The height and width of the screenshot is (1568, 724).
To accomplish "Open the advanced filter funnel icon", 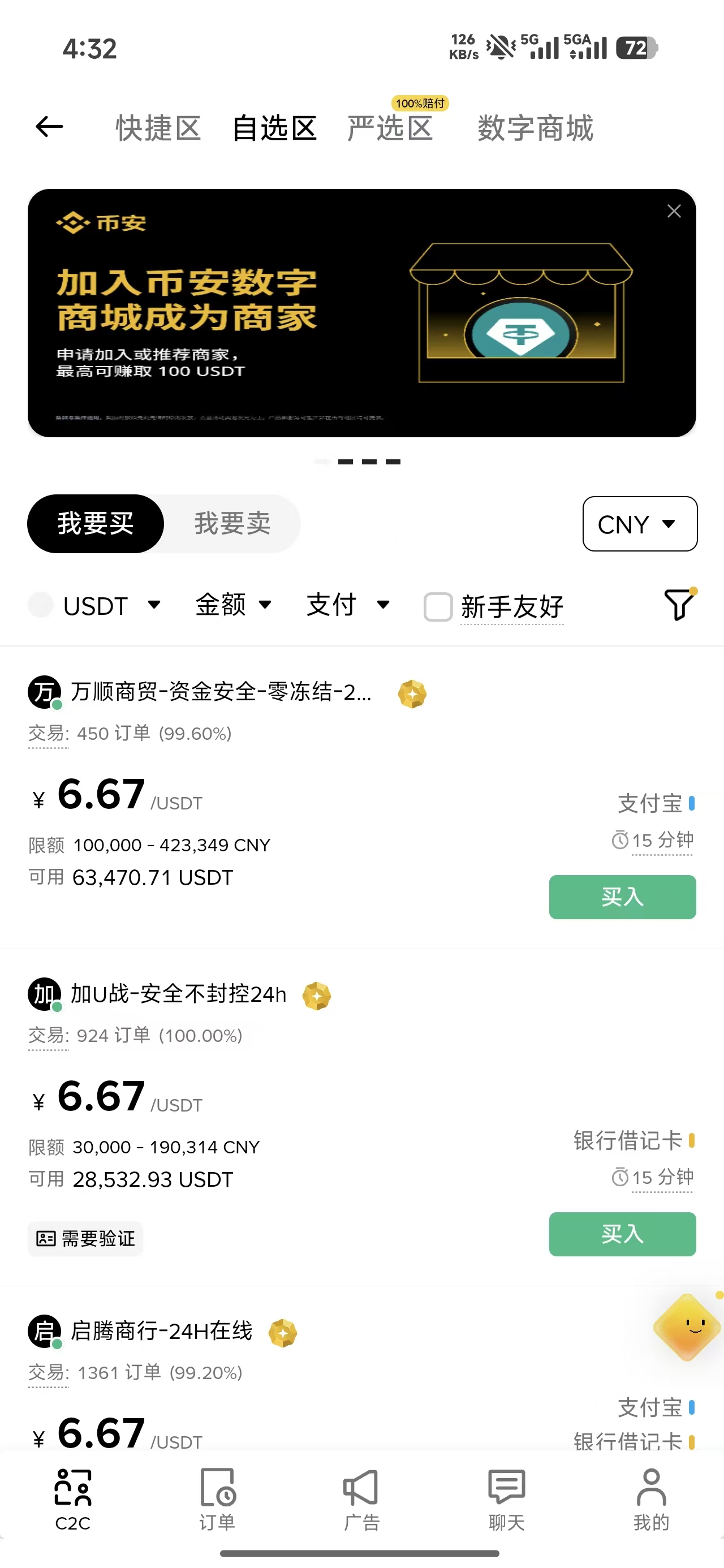I will (x=679, y=605).
